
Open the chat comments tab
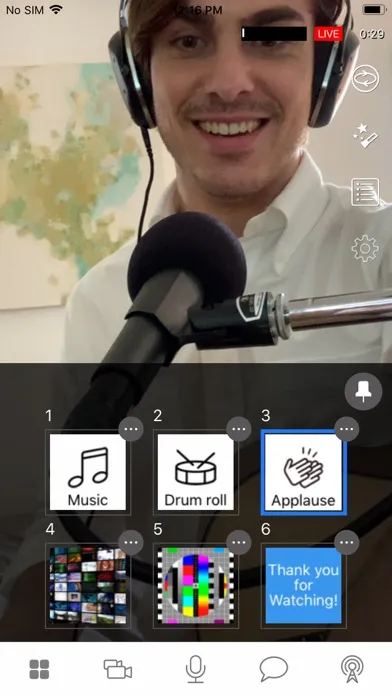(x=274, y=669)
